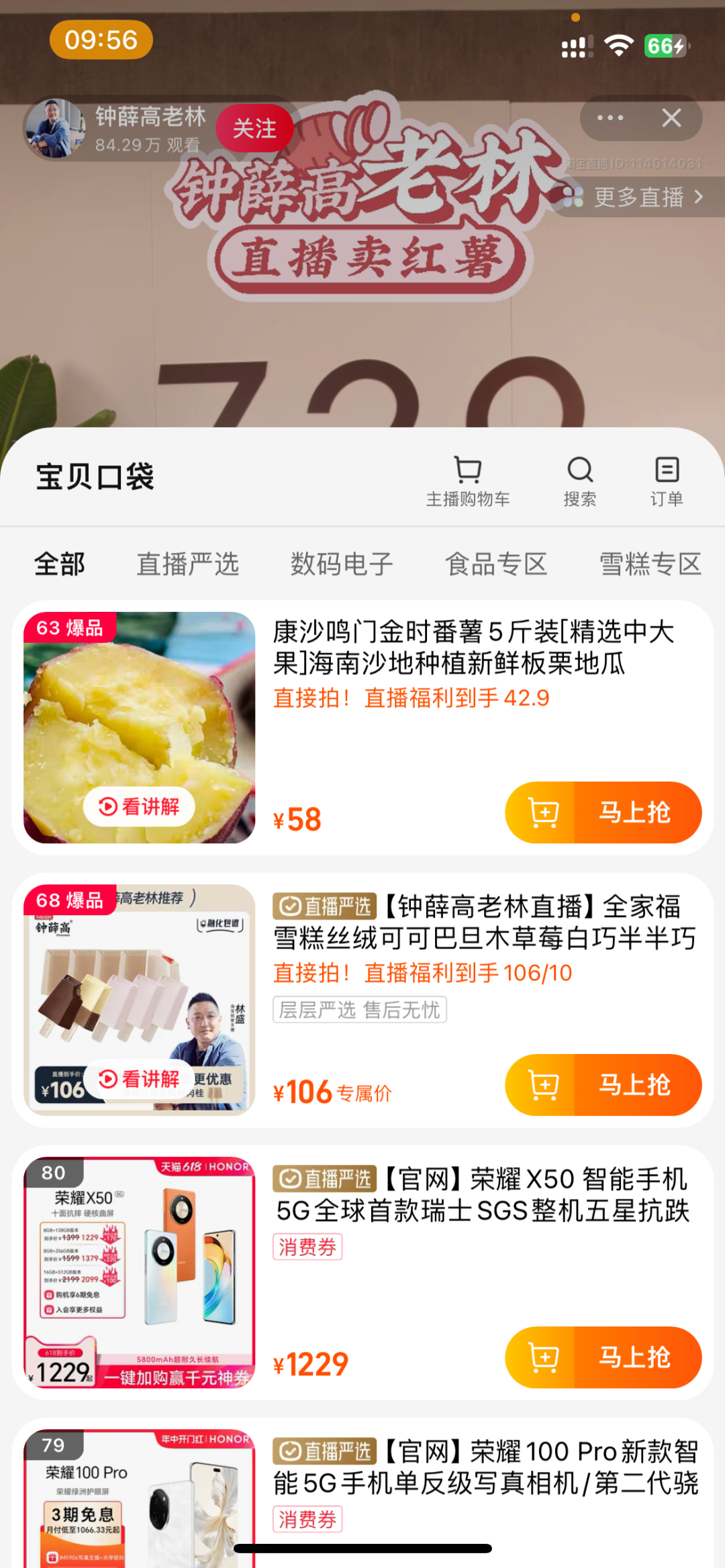Screen dimensions: 725x1568
Task: Close the live stream
Action: point(671,118)
